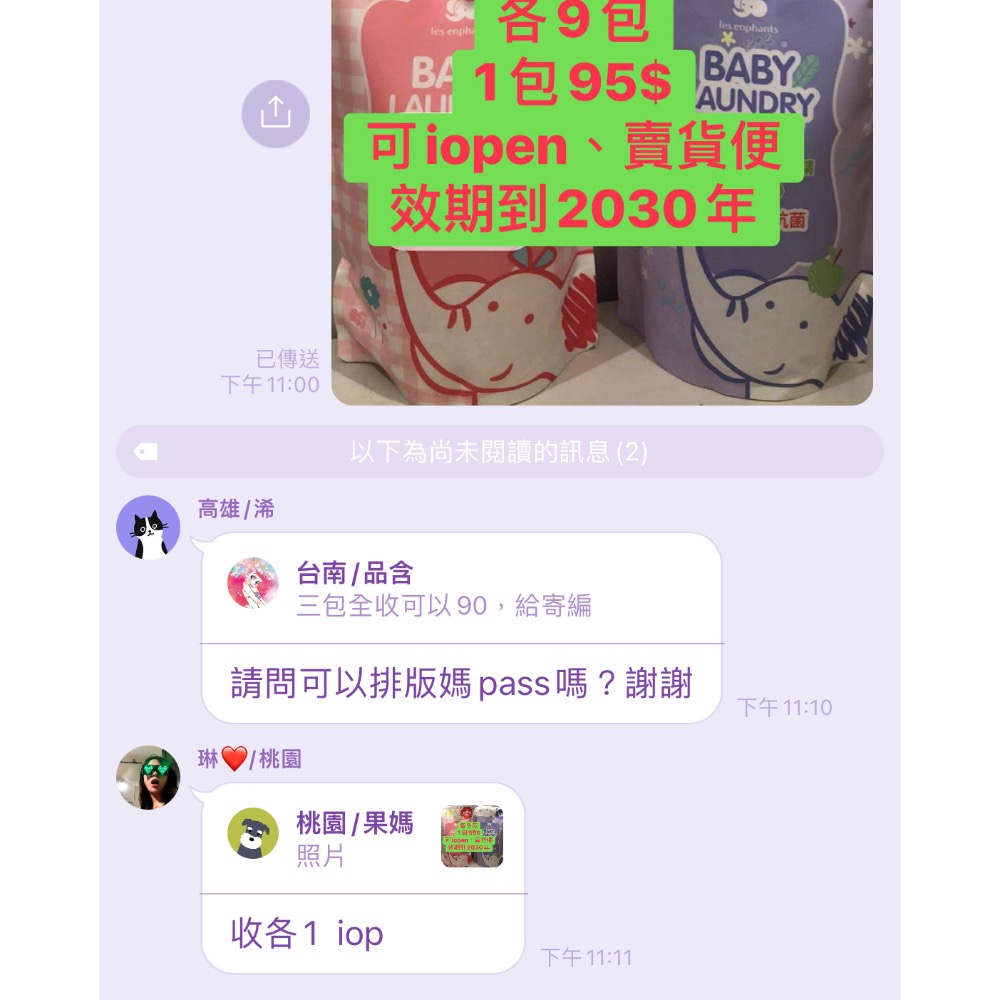Share the sent laundry detergent photo
The width and height of the screenshot is (1000, 1000).
[275, 114]
